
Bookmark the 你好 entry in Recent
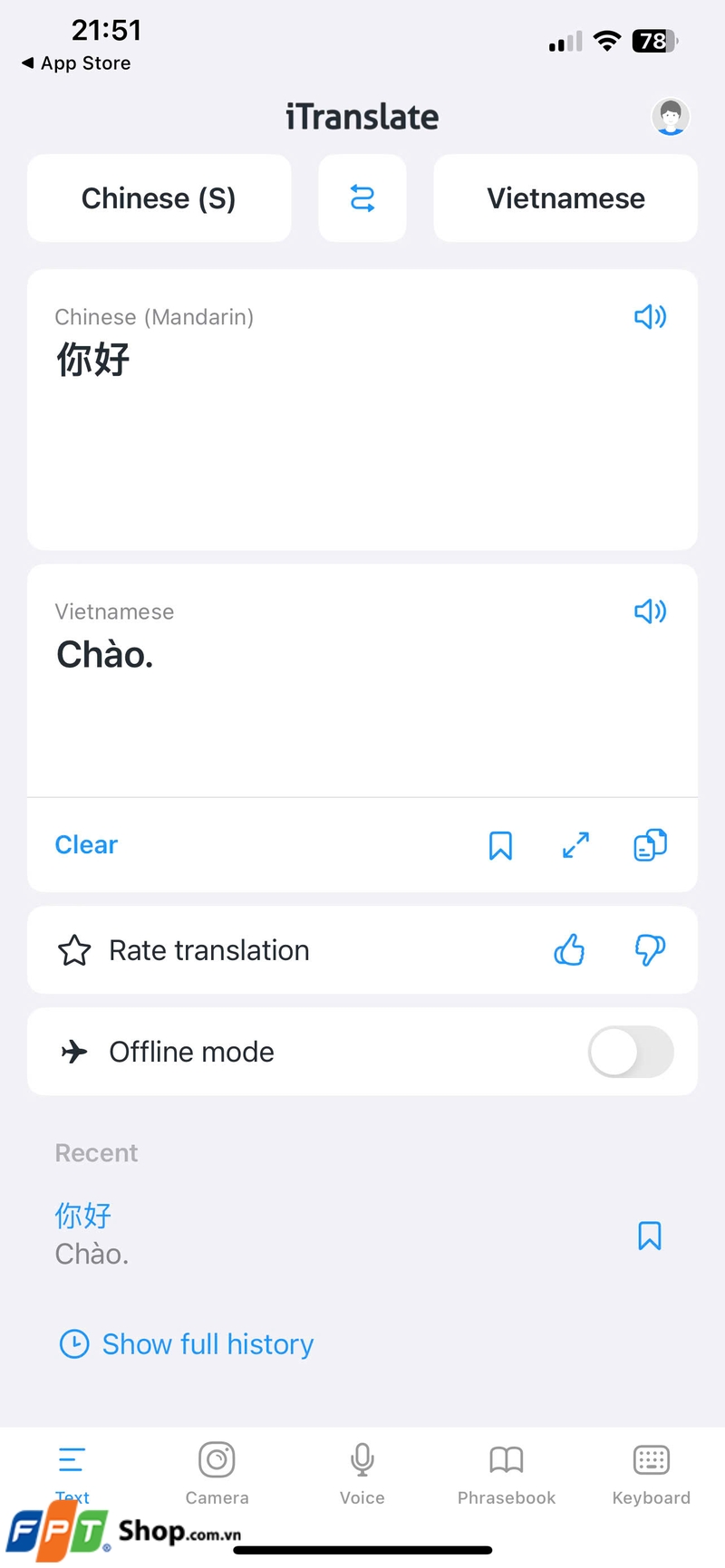649,1236
